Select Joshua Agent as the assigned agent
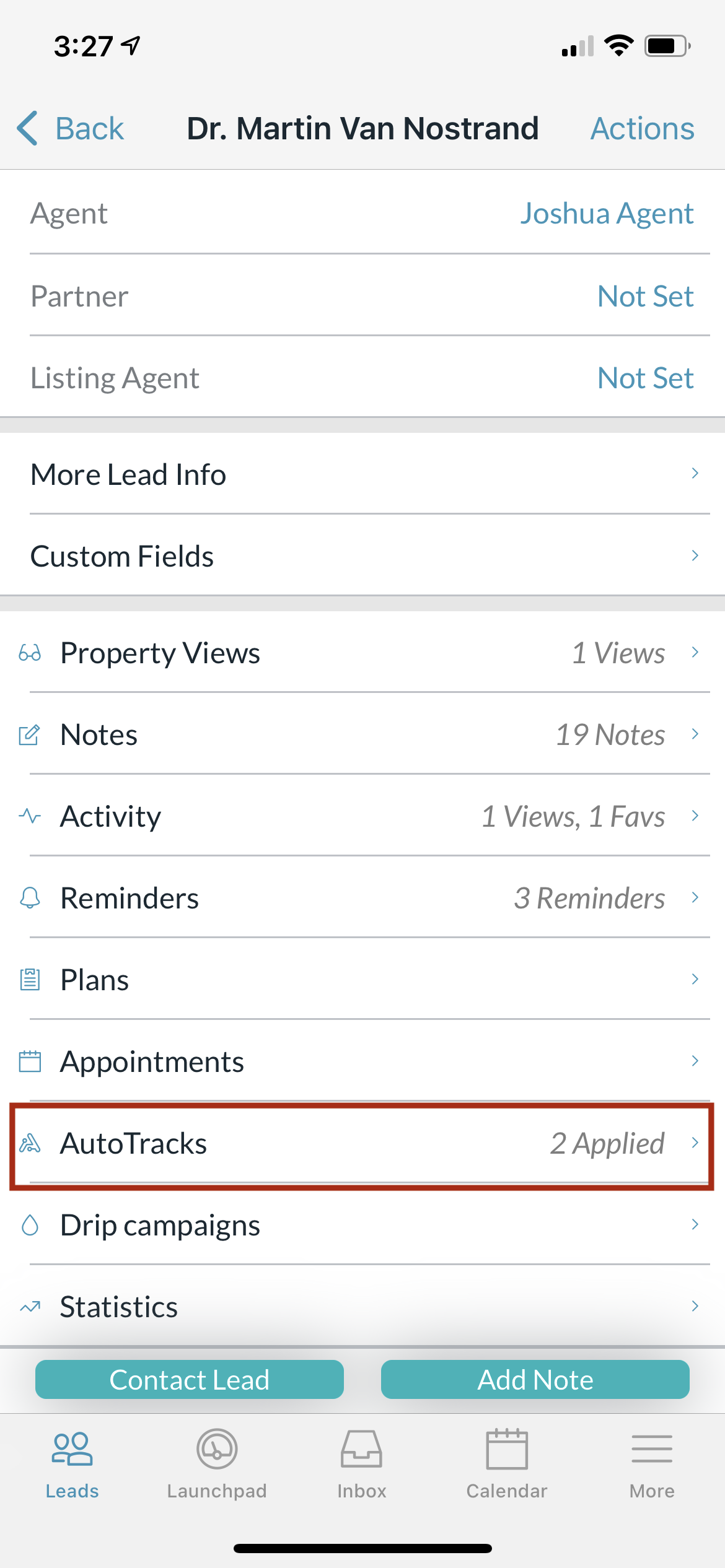Image resolution: width=725 pixels, height=1568 pixels. [607, 213]
